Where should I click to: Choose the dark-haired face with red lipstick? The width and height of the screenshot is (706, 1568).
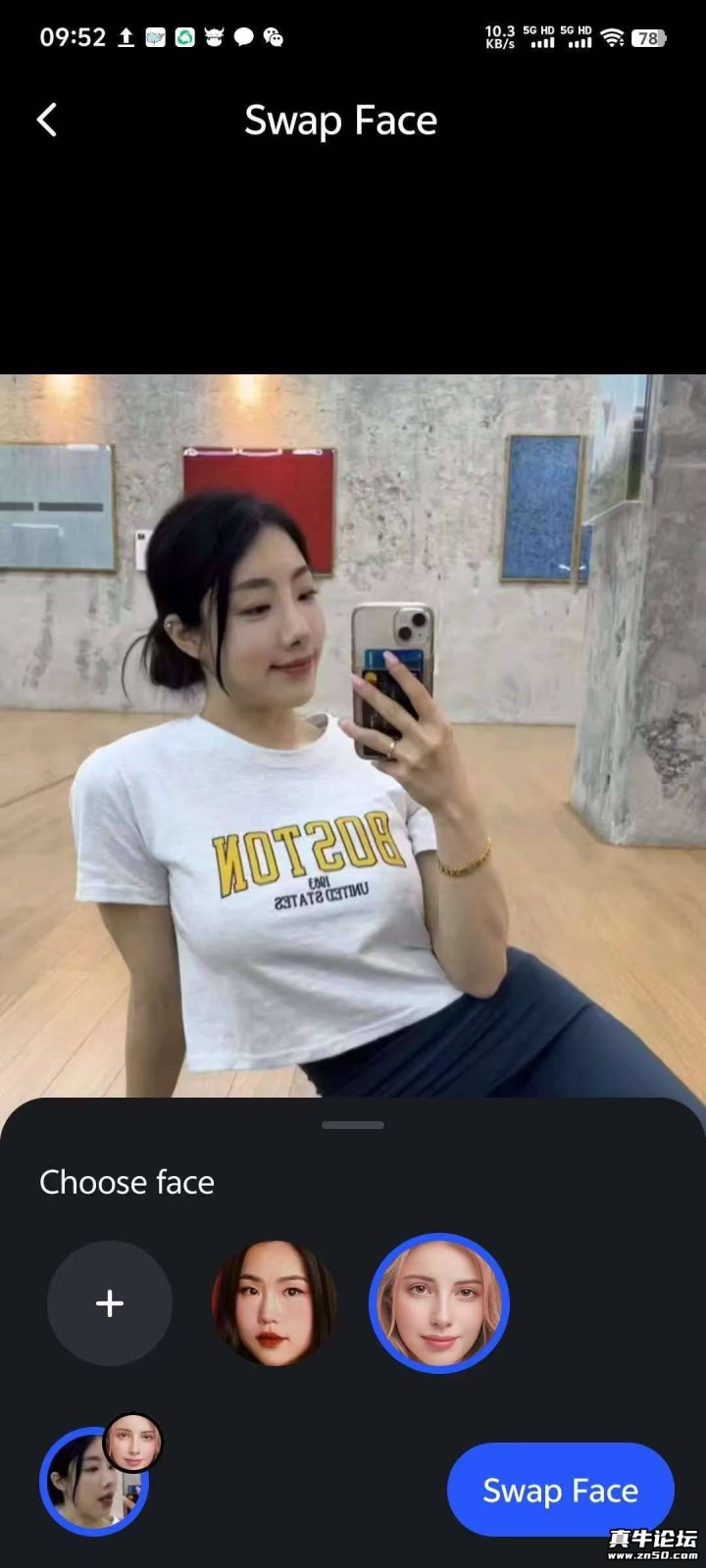point(275,1303)
